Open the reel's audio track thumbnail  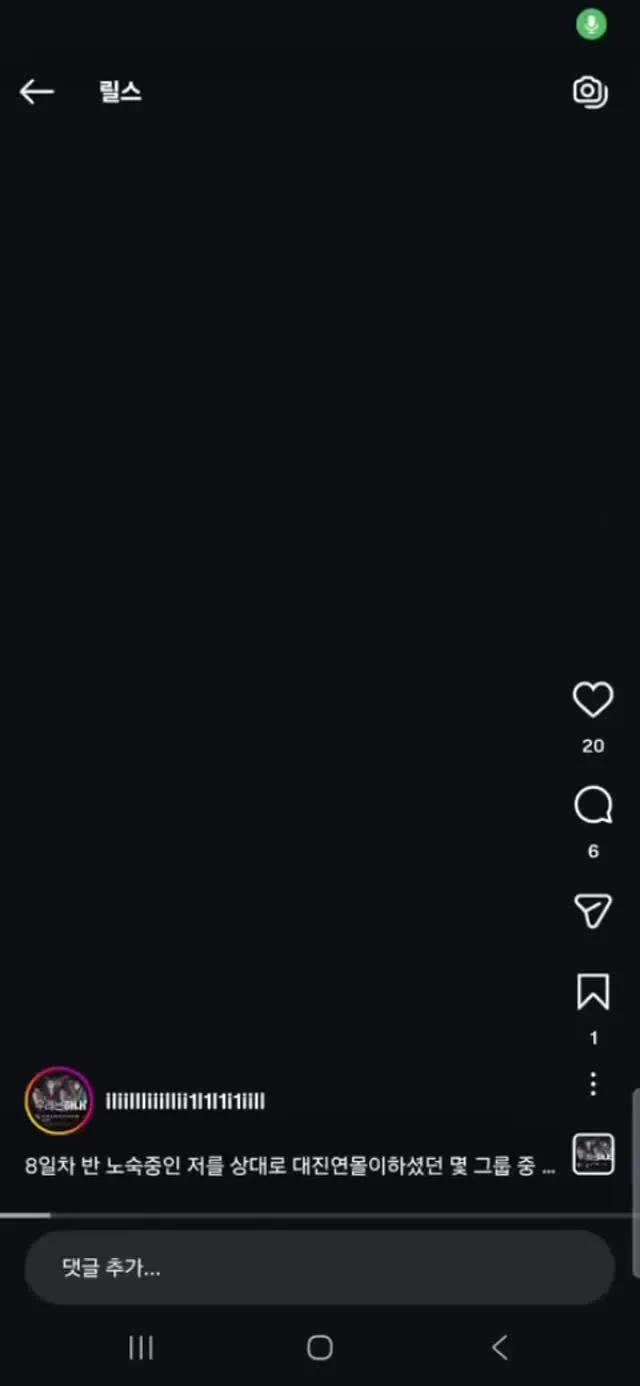[x=593, y=1154]
